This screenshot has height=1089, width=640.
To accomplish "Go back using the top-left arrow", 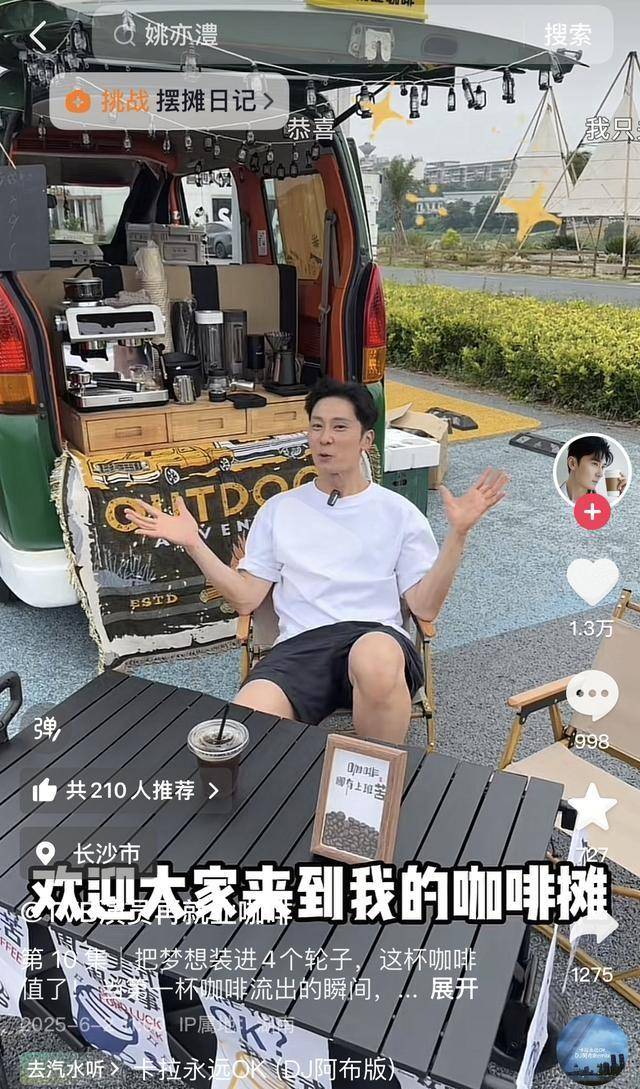I will [x=38, y=36].
